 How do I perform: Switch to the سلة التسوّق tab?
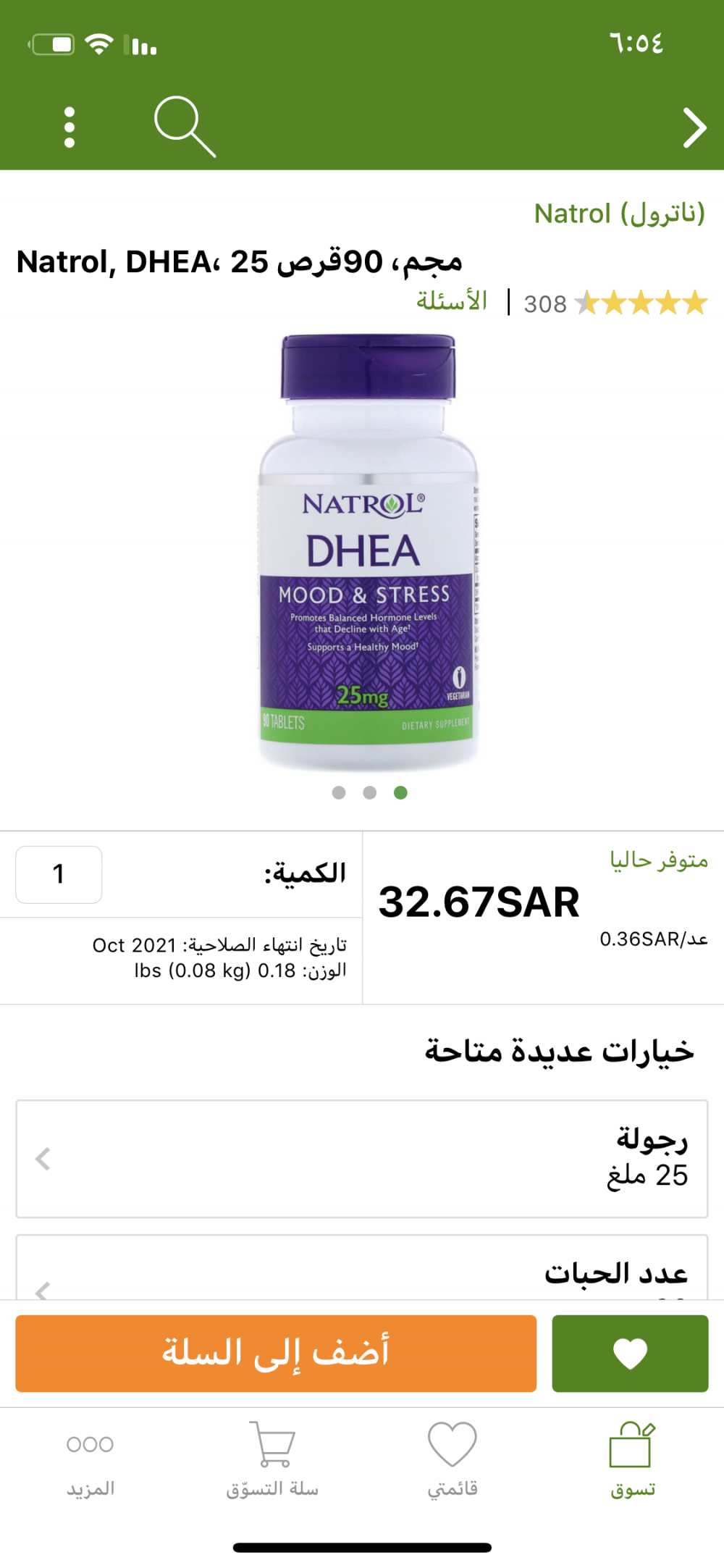(272, 1459)
